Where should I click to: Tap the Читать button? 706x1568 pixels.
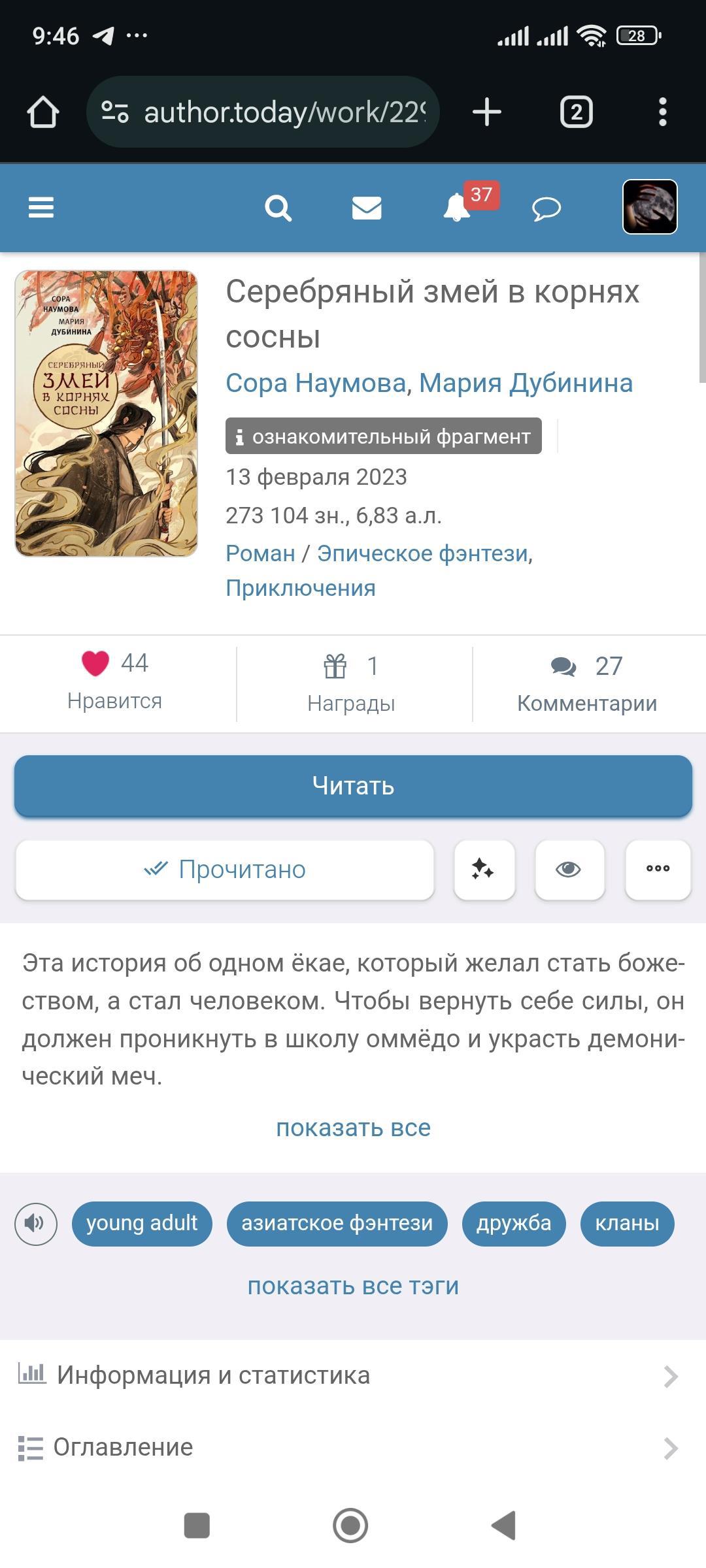353,785
